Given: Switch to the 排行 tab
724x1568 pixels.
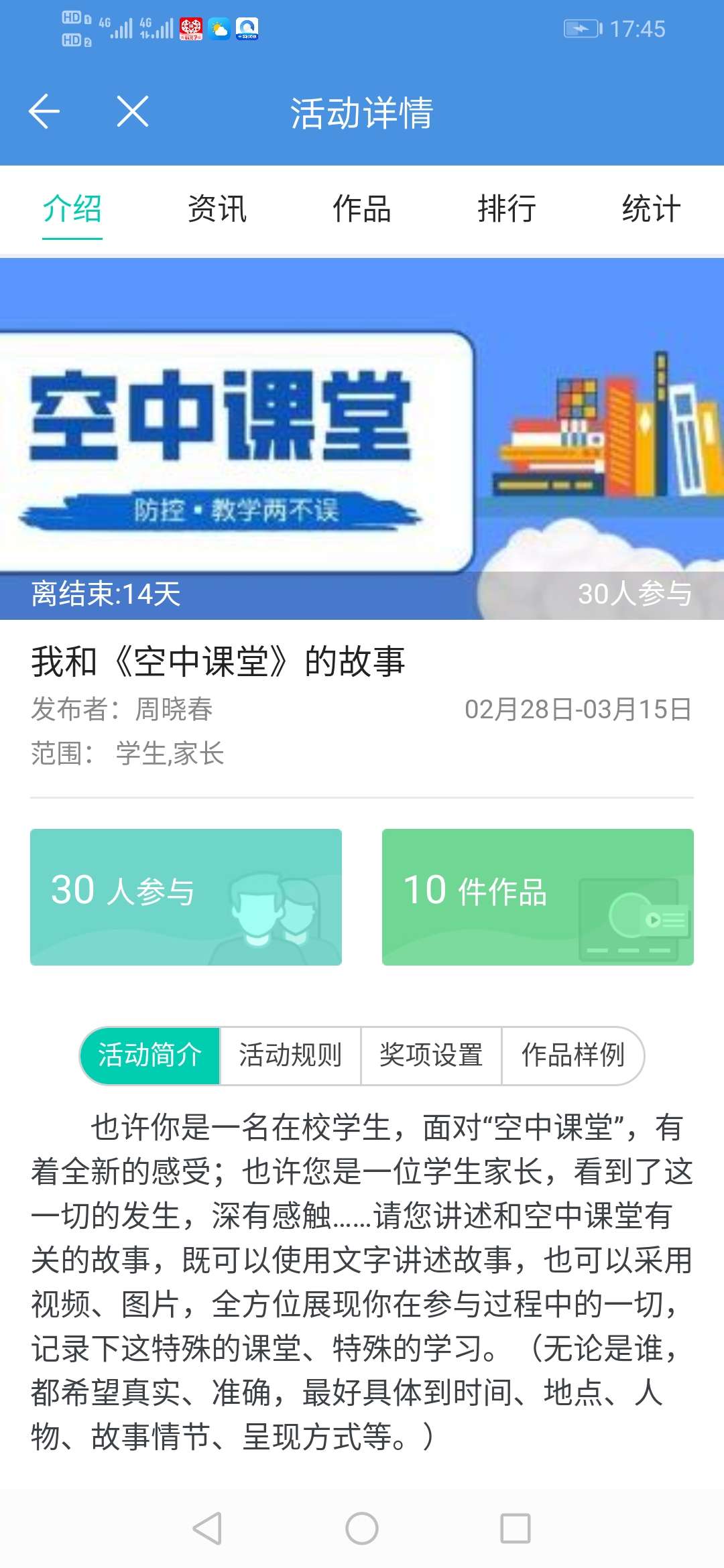Looking at the screenshot, I should coord(507,208).
